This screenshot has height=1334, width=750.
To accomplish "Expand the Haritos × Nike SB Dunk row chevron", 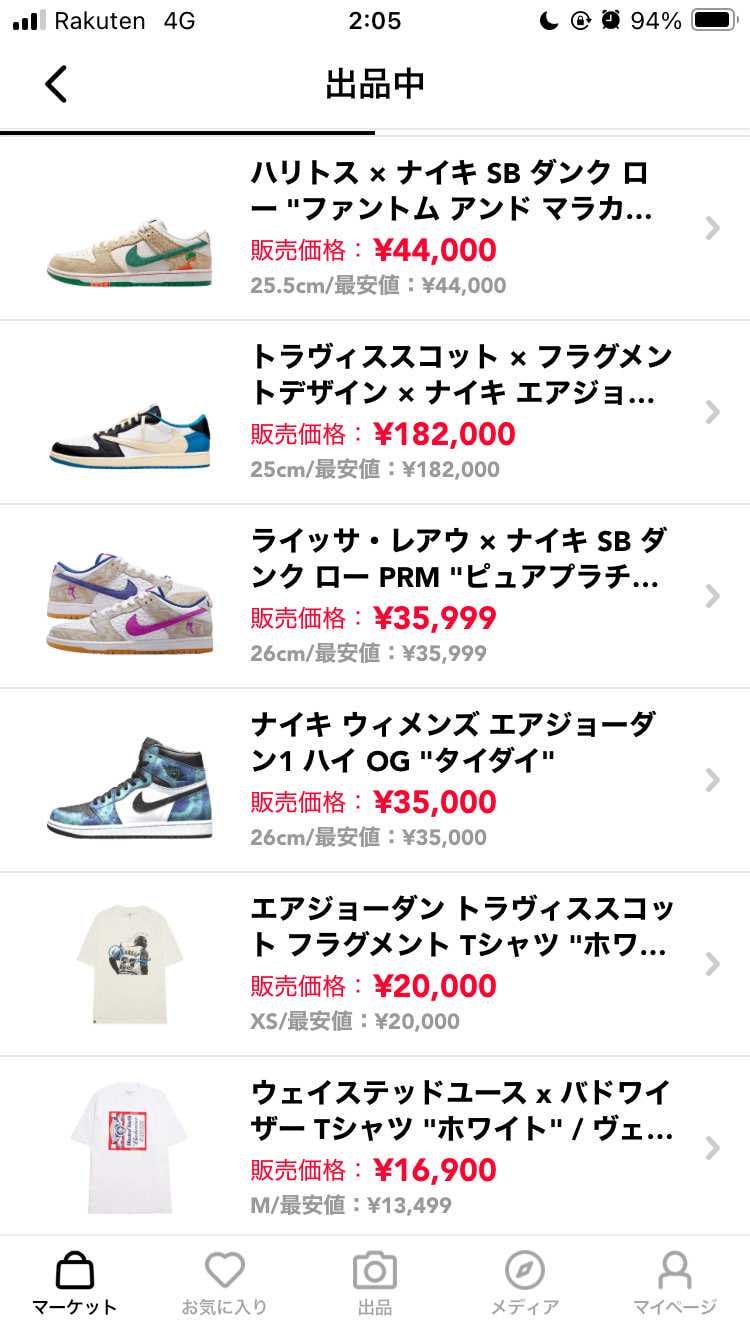I will 712,228.
